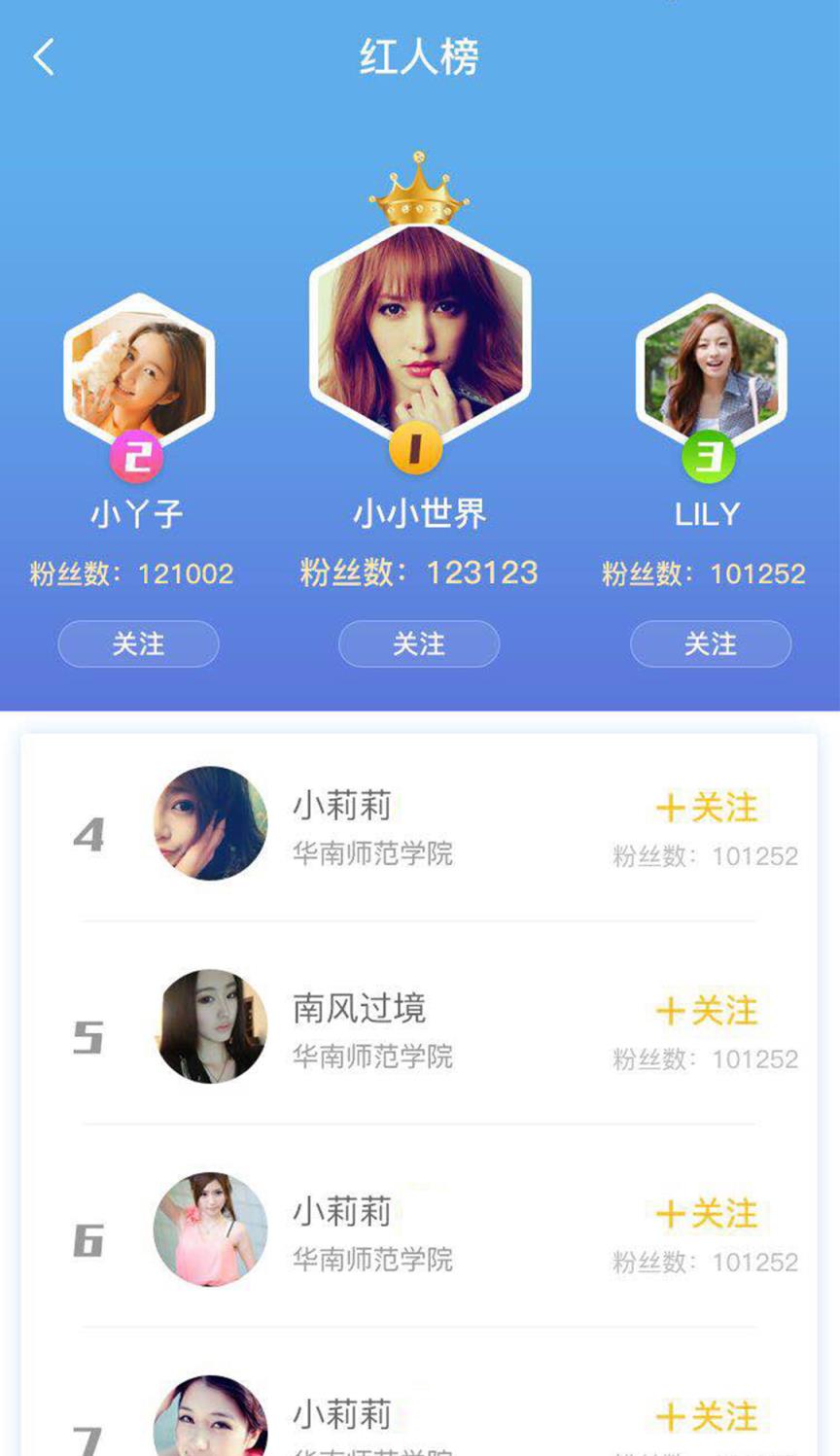Click the golden crown above 小小世界
The image size is (840, 1456).
tap(418, 191)
